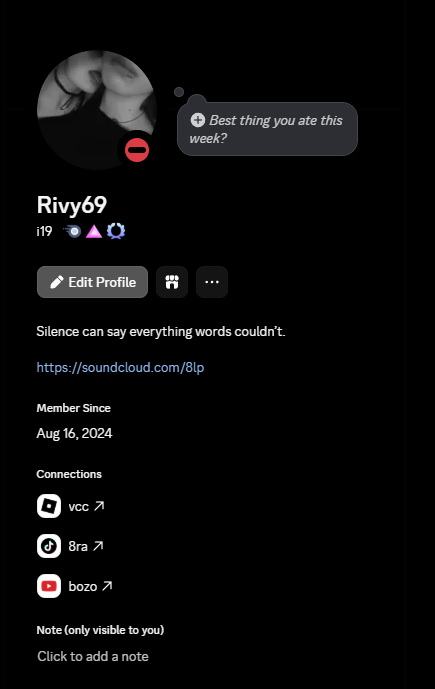Tap the profile avatar picture
Image resolution: width=435 pixels, height=689 pixels.
(97, 110)
